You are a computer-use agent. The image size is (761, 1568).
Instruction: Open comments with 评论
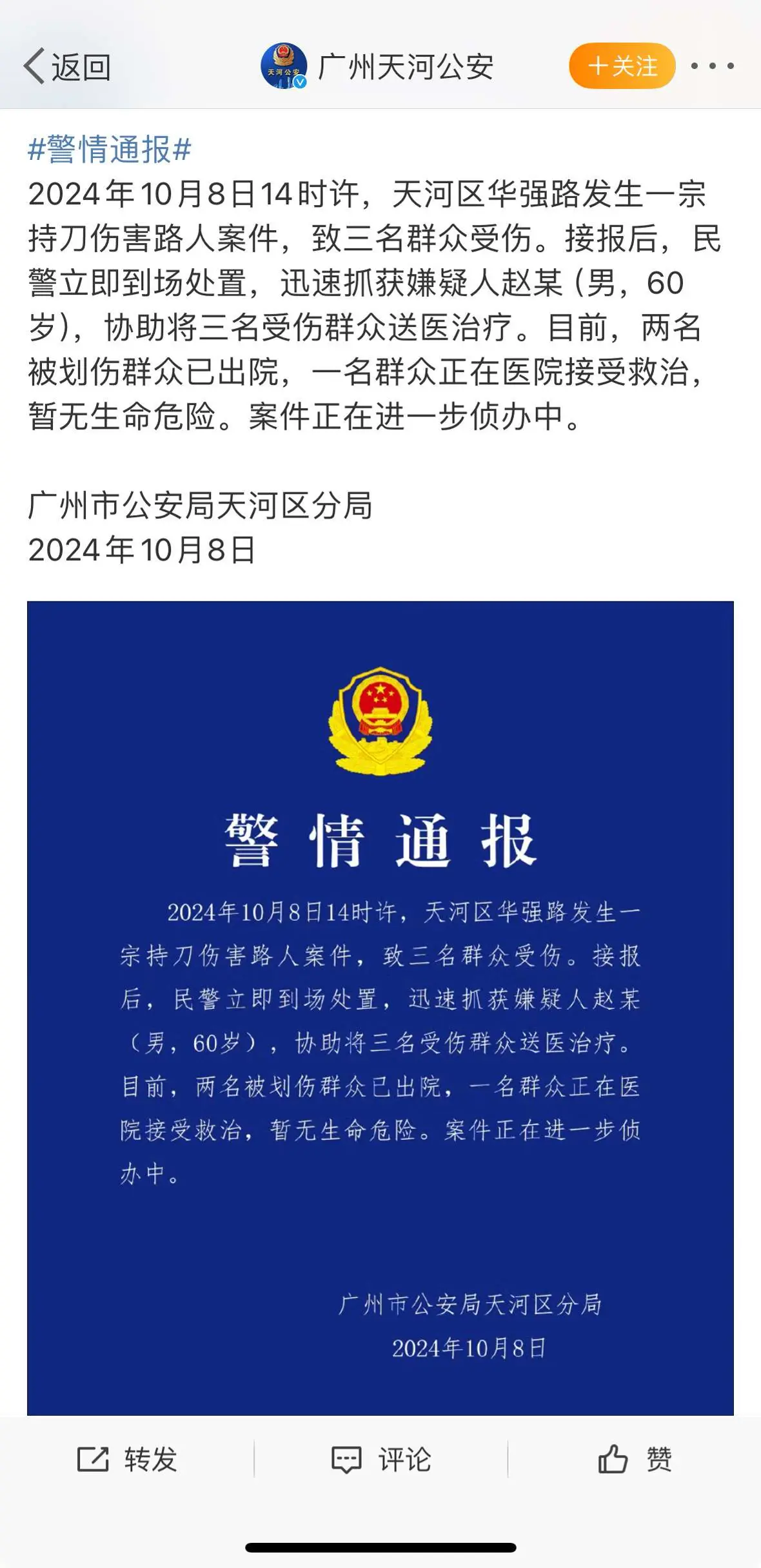[380, 1460]
